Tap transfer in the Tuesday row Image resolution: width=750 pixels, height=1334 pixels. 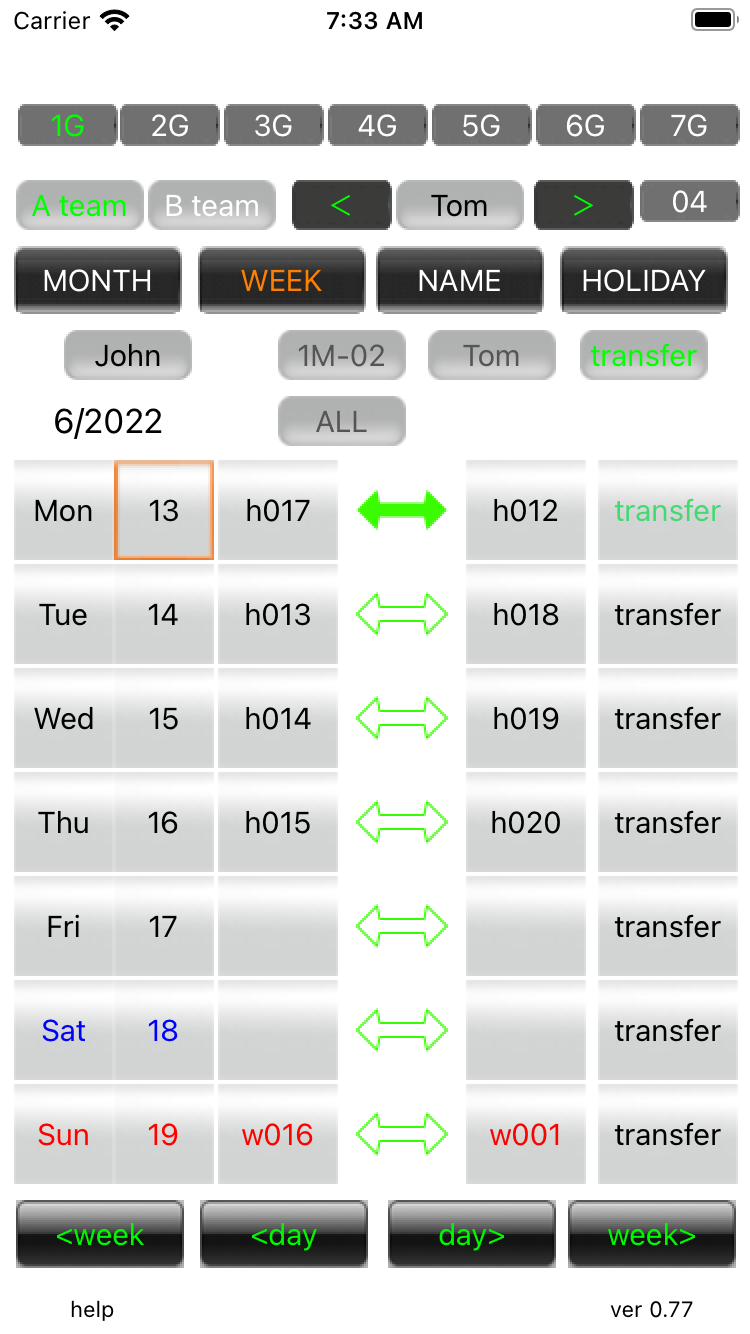click(667, 615)
